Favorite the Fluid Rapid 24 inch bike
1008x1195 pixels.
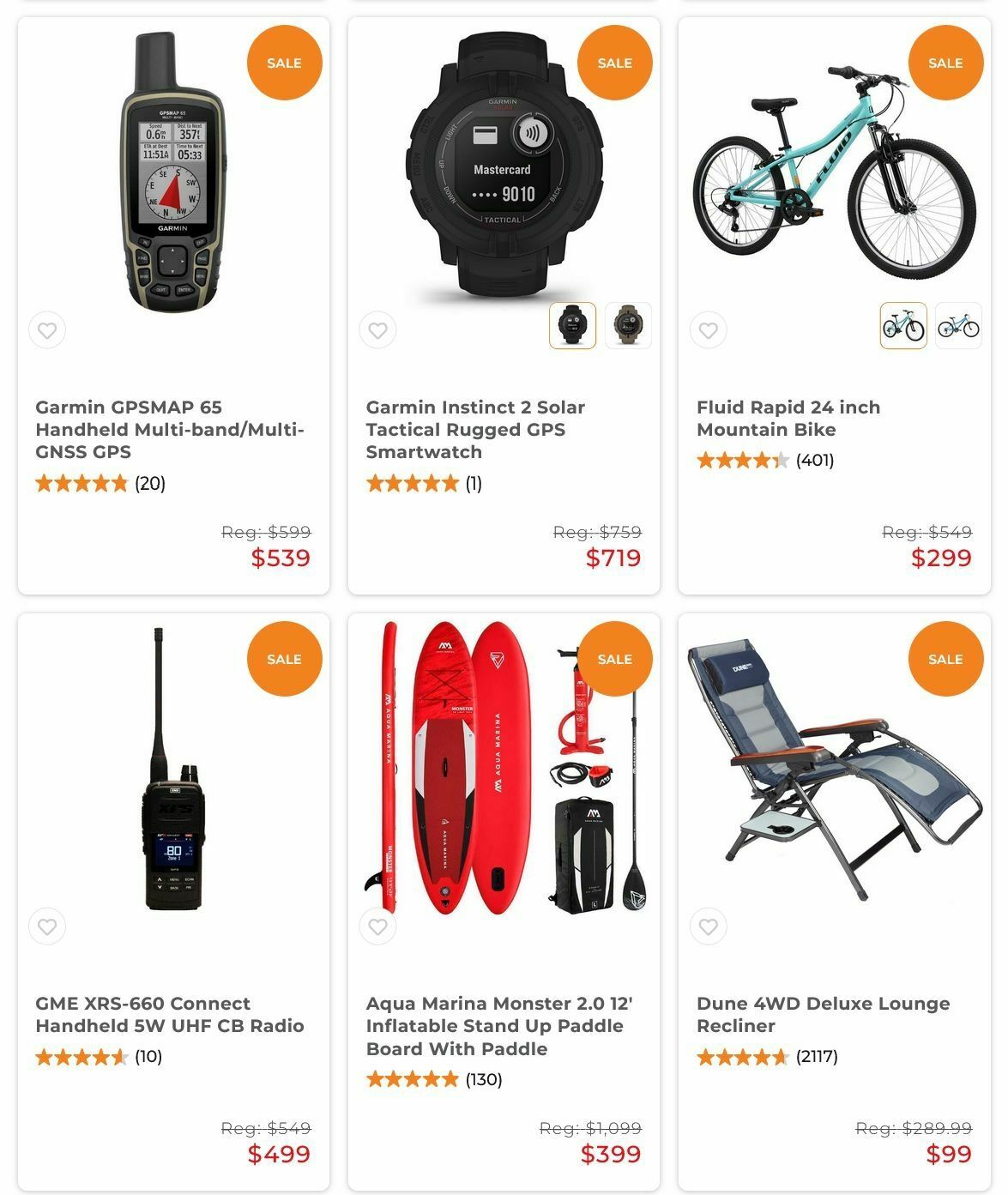[708, 330]
